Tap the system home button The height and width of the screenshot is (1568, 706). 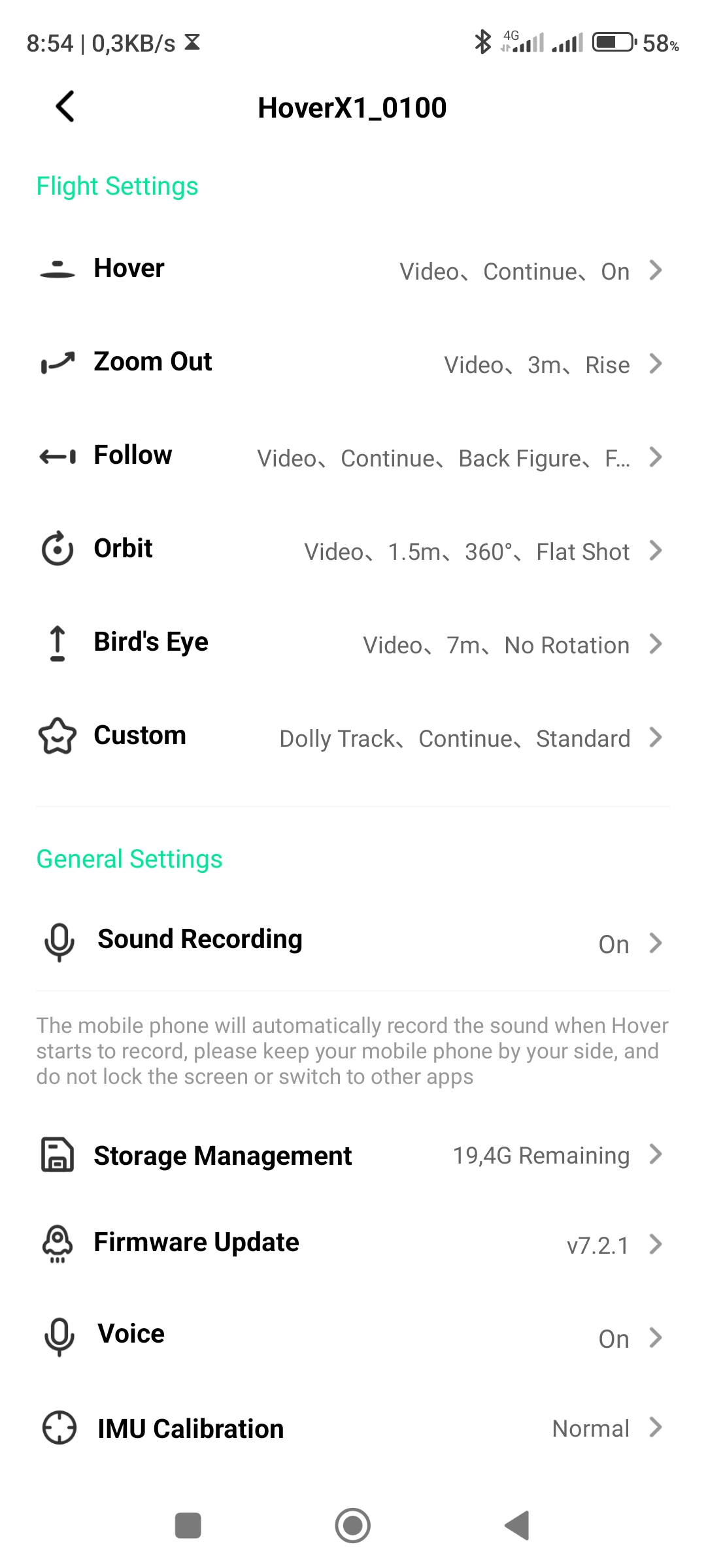pyautogui.click(x=353, y=1526)
